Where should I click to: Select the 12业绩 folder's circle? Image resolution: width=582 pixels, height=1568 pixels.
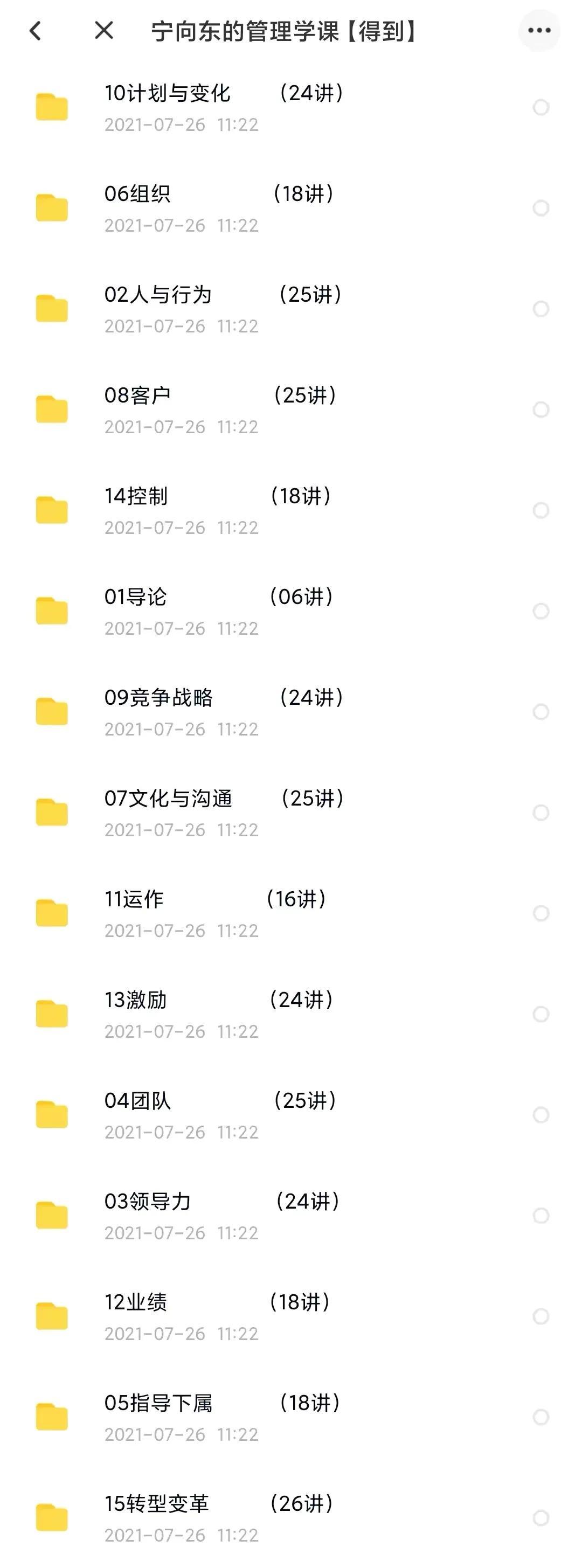click(x=541, y=1316)
